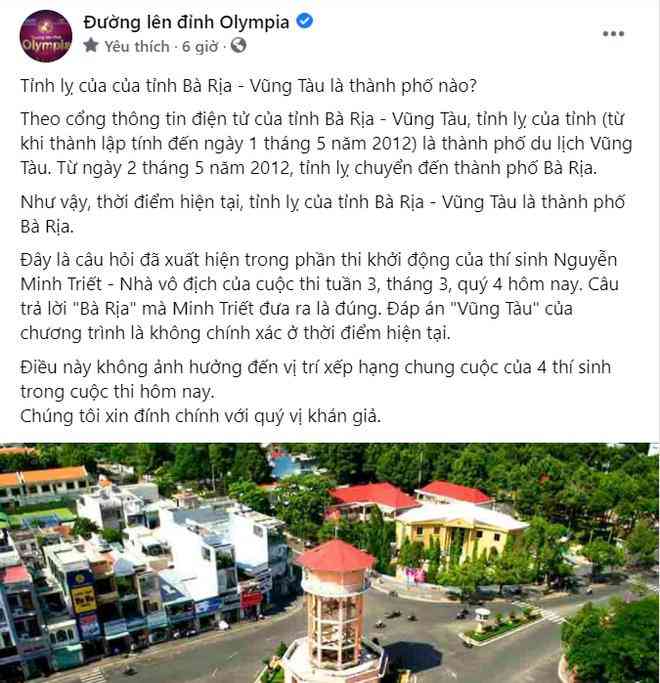Screen dimensions: 660x683
Task: Tap the Olympia page profile picture
Action: [x=45, y=35]
